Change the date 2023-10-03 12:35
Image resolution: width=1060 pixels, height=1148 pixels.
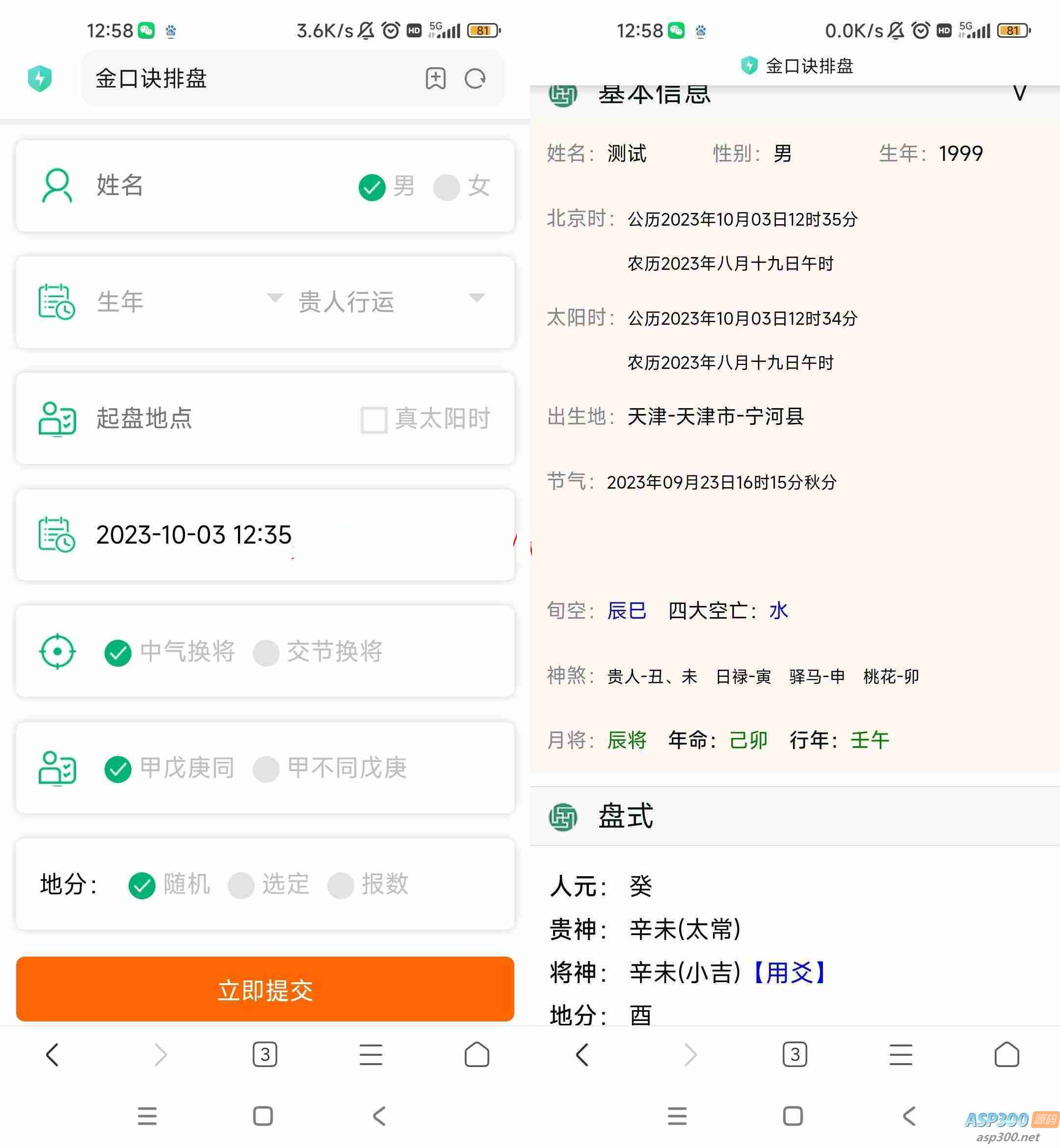pyautogui.click(x=194, y=534)
